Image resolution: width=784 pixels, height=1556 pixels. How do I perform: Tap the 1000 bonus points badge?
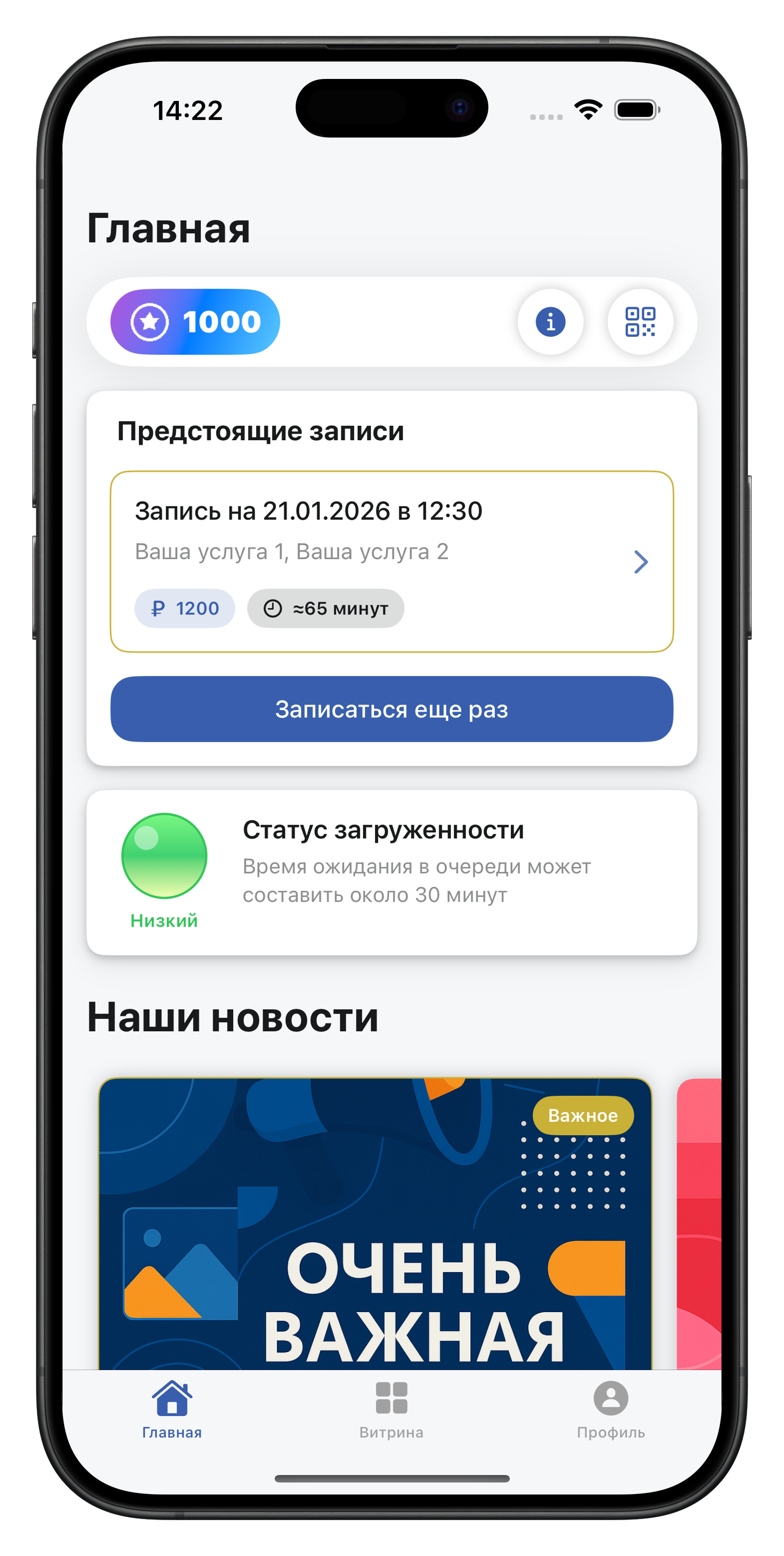click(195, 321)
